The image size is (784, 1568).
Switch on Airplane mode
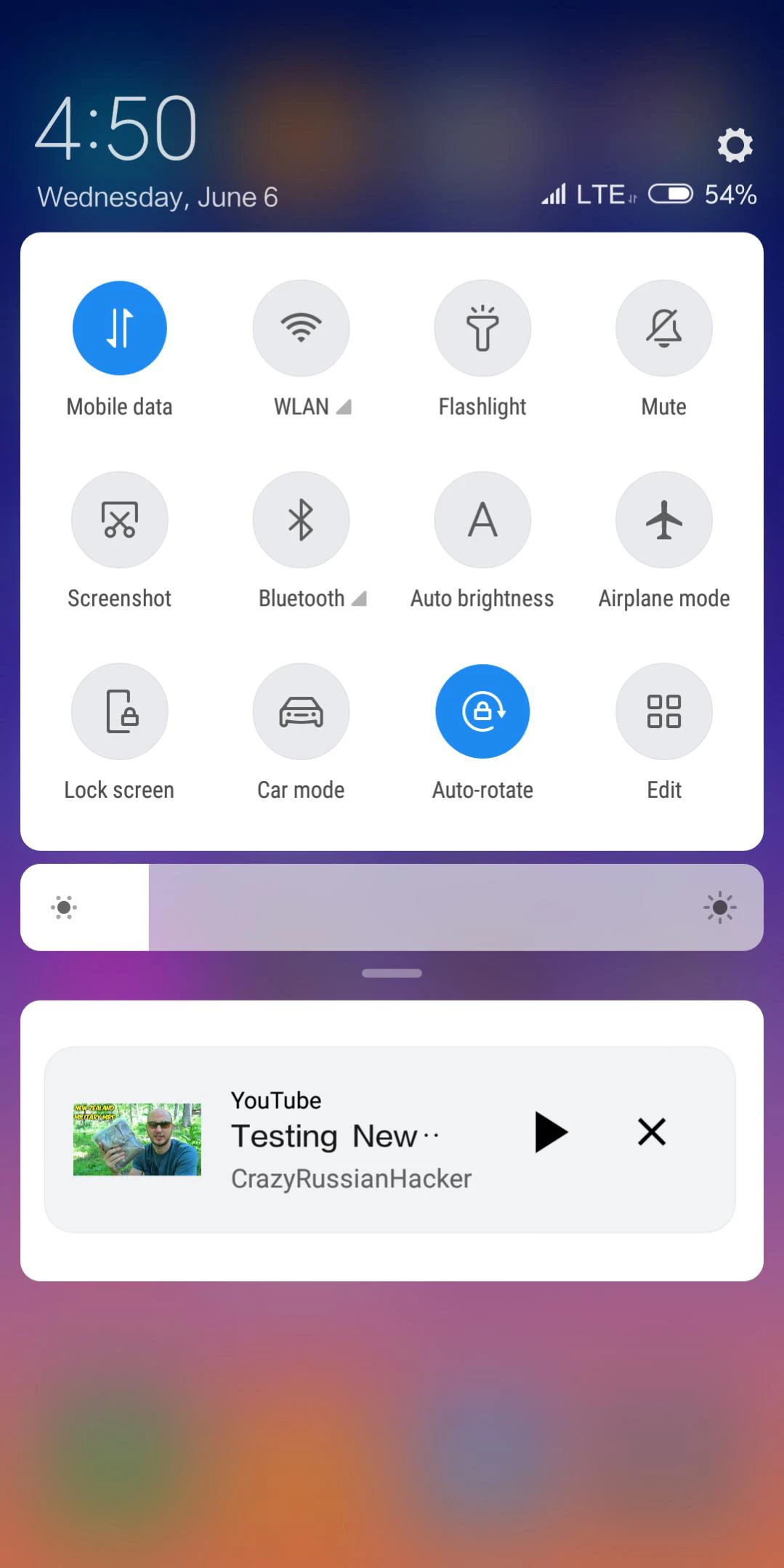pyautogui.click(x=663, y=520)
